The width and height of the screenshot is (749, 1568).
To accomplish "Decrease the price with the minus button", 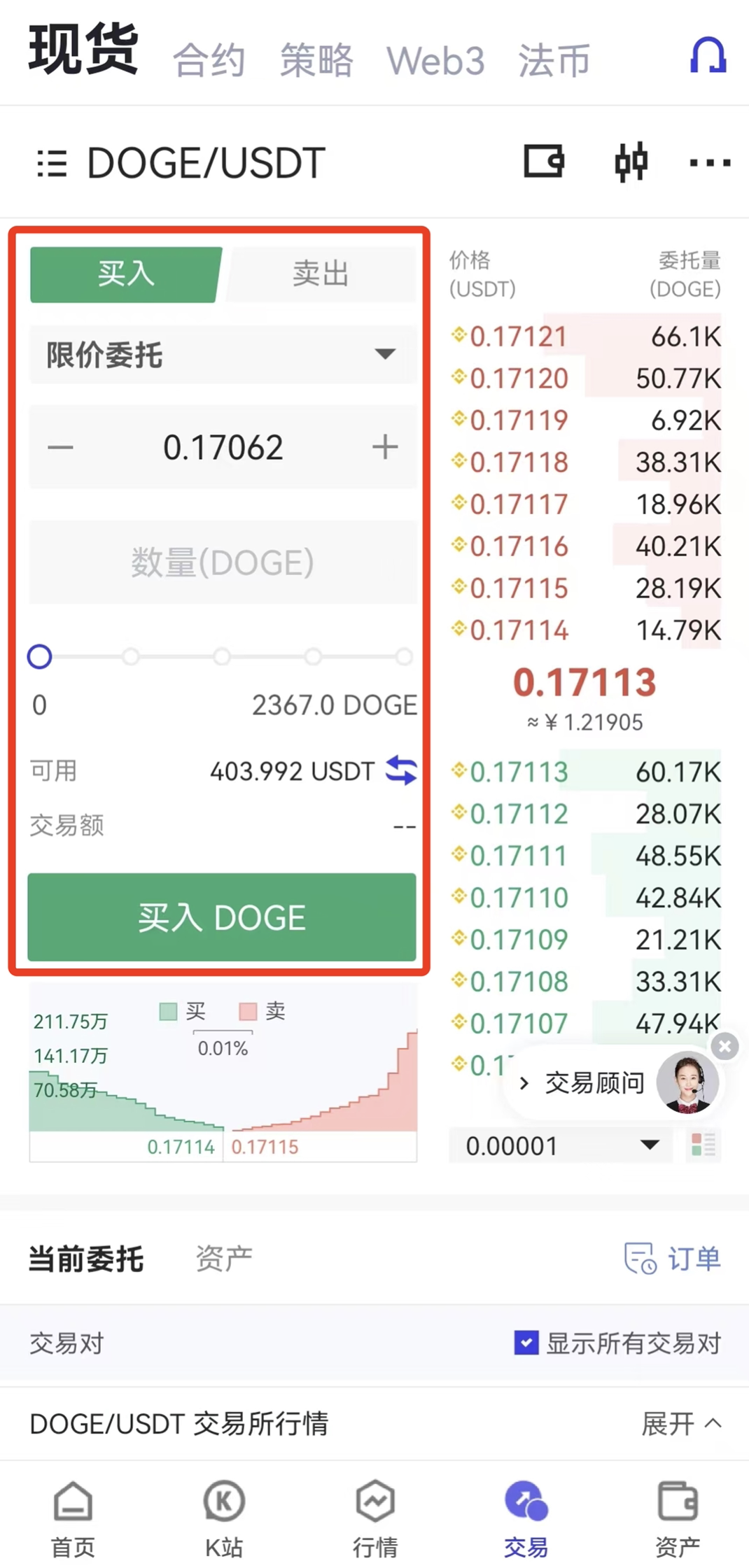I will (x=60, y=446).
